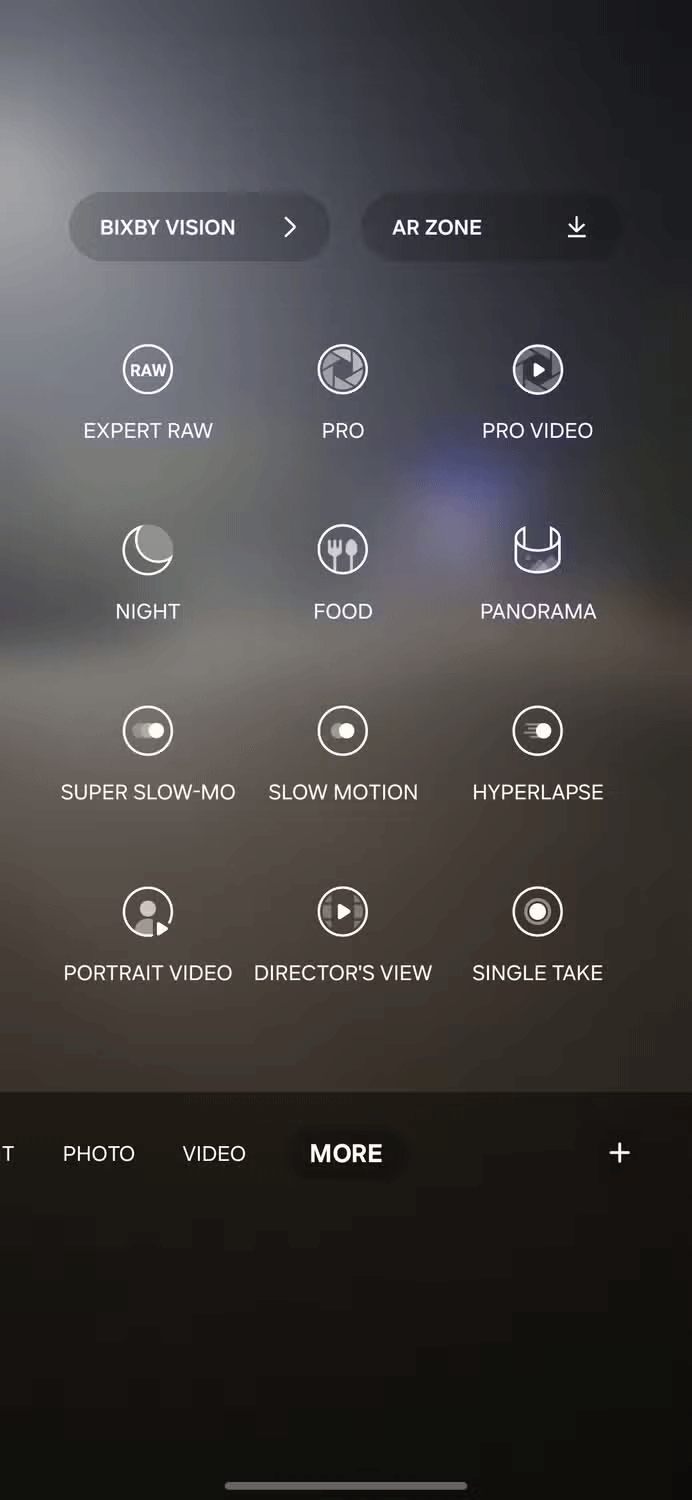Viewport: 692px width, 1500px height.
Task: Switch to the Video tab
Action: click(214, 1154)
